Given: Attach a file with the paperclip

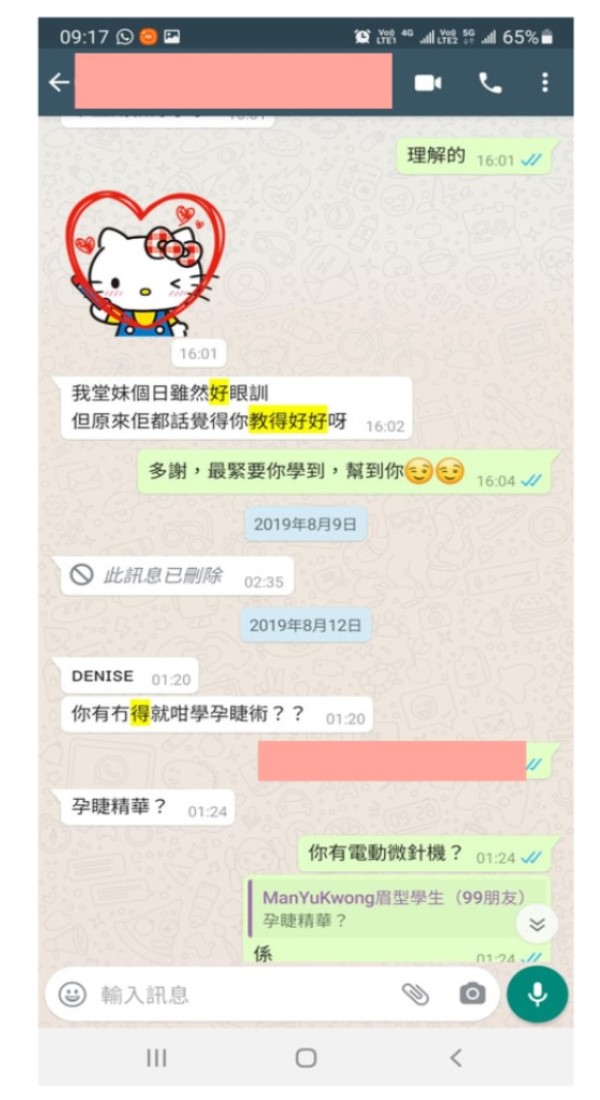Looking at the screenshot, I should [x=415, y=994].
